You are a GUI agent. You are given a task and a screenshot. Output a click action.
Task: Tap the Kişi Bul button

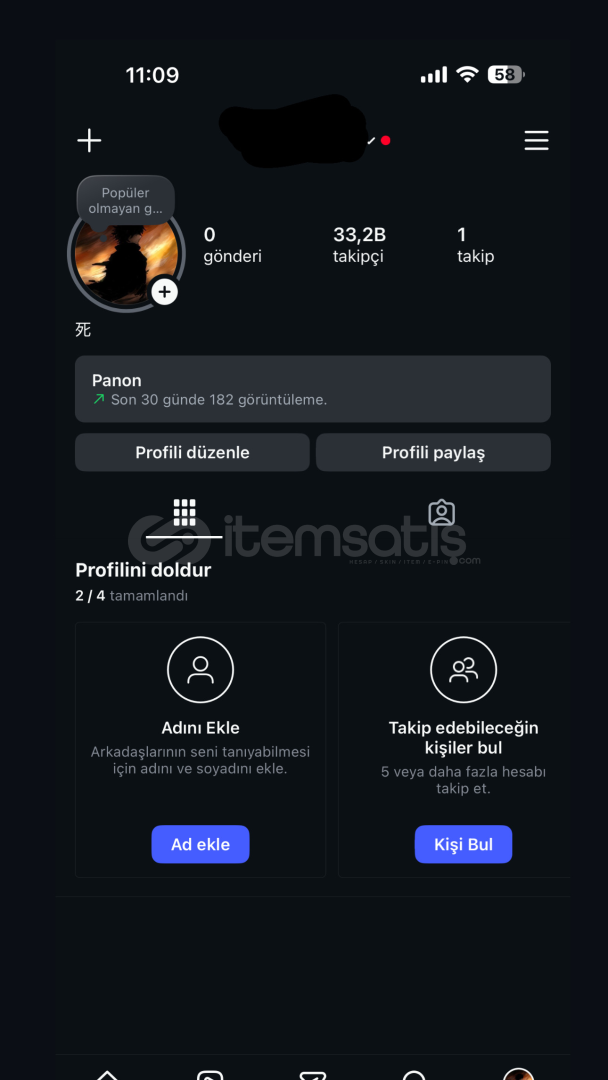[463, 844]
